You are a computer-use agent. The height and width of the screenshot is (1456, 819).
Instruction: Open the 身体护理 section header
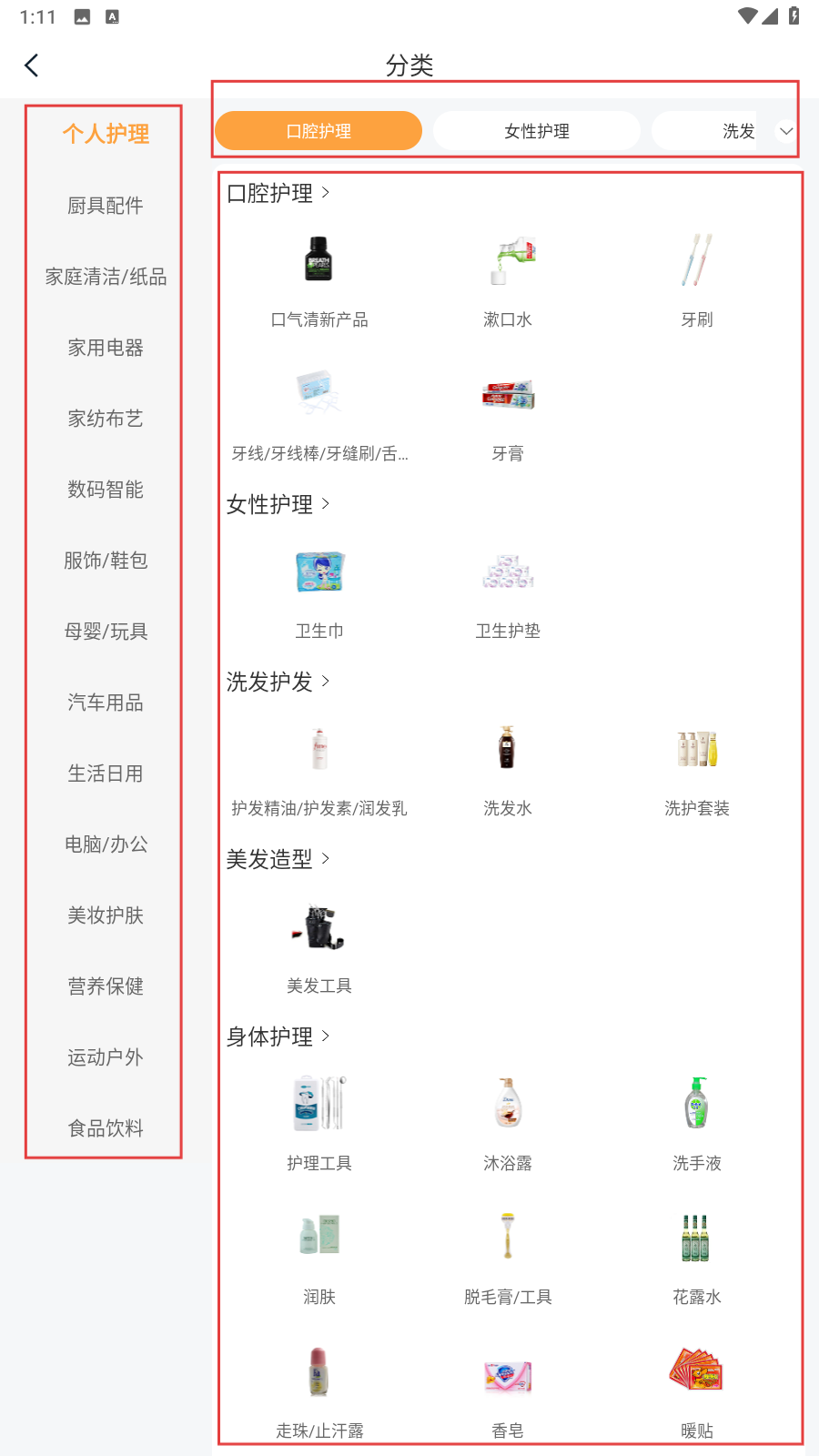[x=278, y=1036]
